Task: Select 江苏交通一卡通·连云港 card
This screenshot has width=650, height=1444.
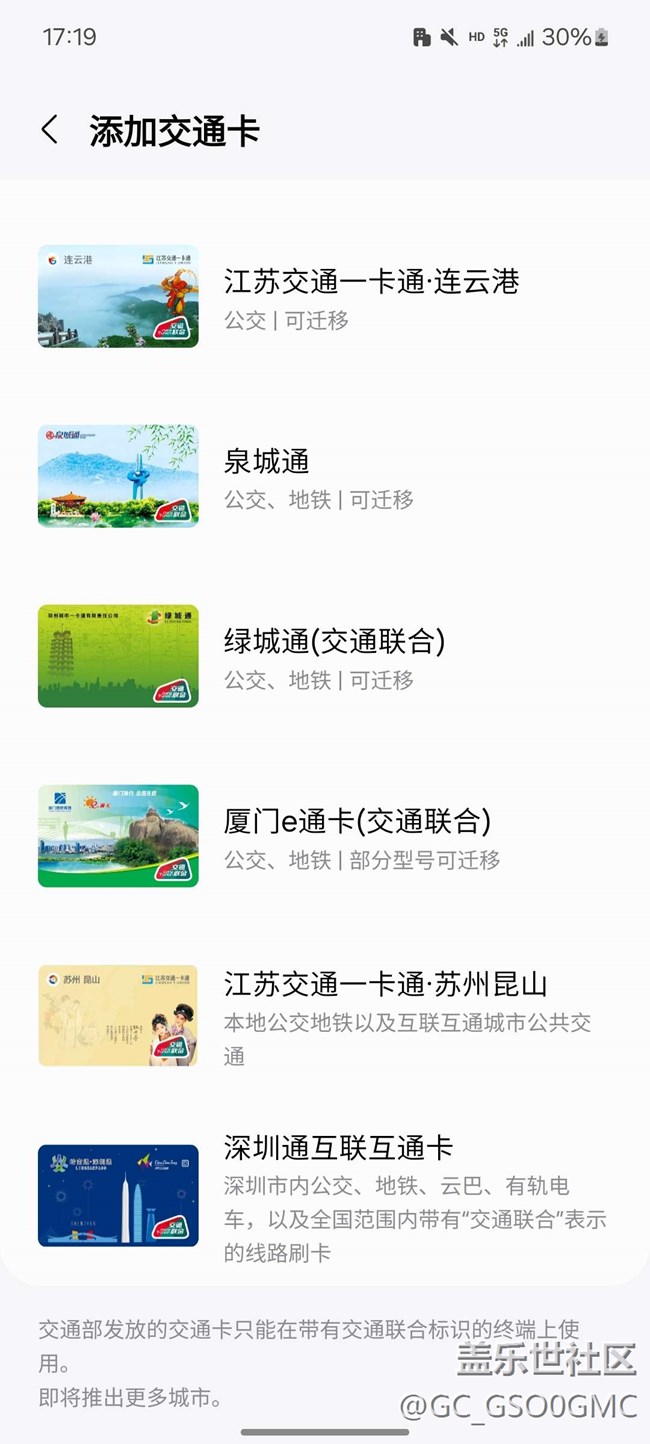Action: pyautogui.click(x=325, y=297)
